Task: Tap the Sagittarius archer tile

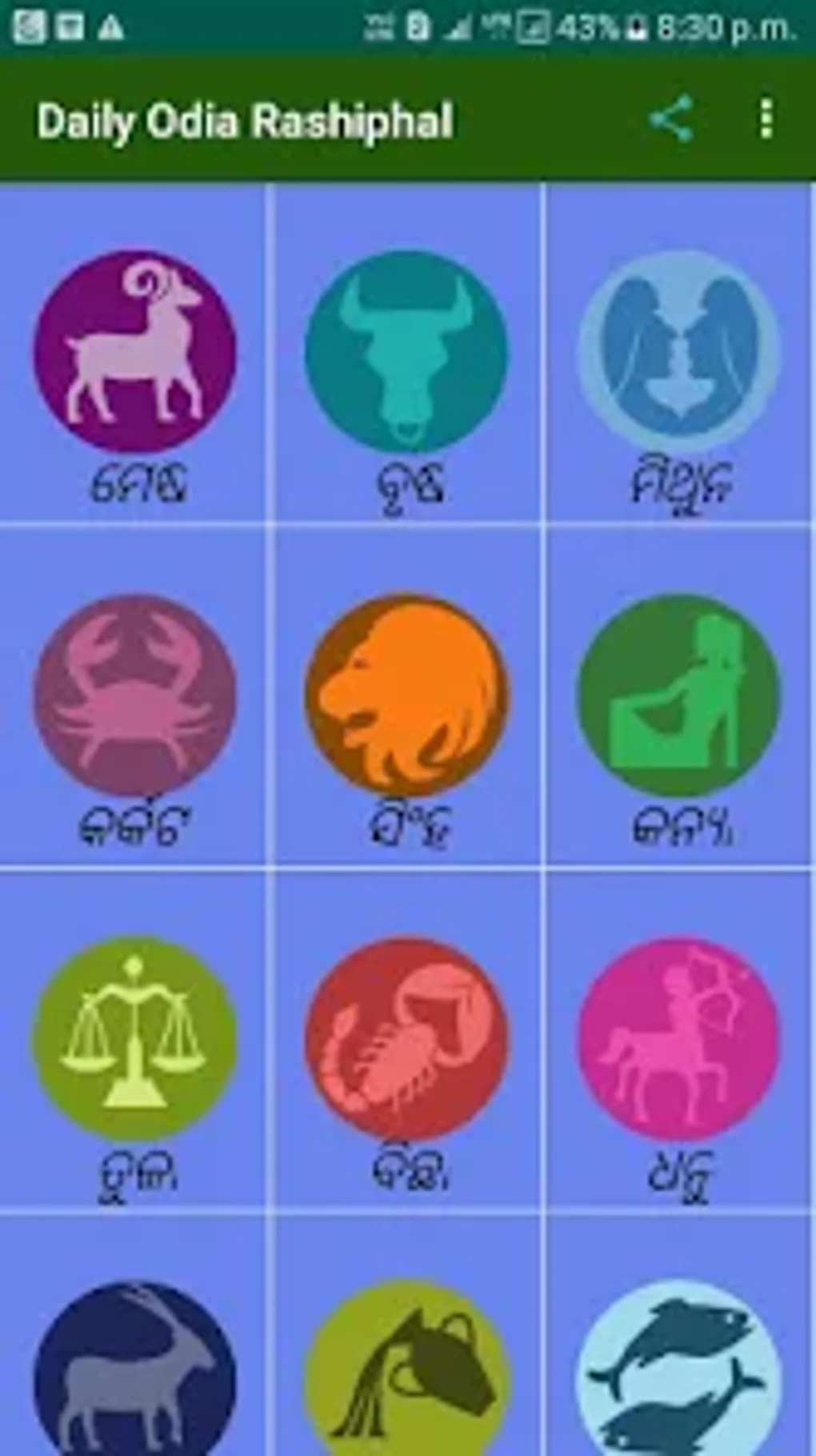Action: click(679, 1041)
